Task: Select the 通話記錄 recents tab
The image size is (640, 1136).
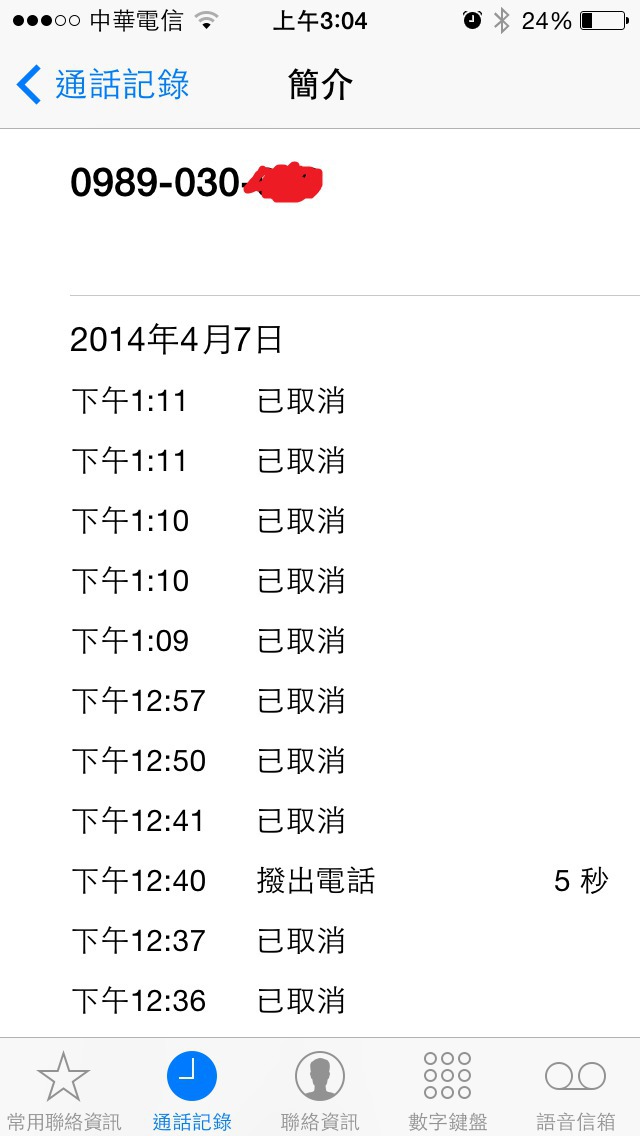Action: click(x=192, y=1088)
